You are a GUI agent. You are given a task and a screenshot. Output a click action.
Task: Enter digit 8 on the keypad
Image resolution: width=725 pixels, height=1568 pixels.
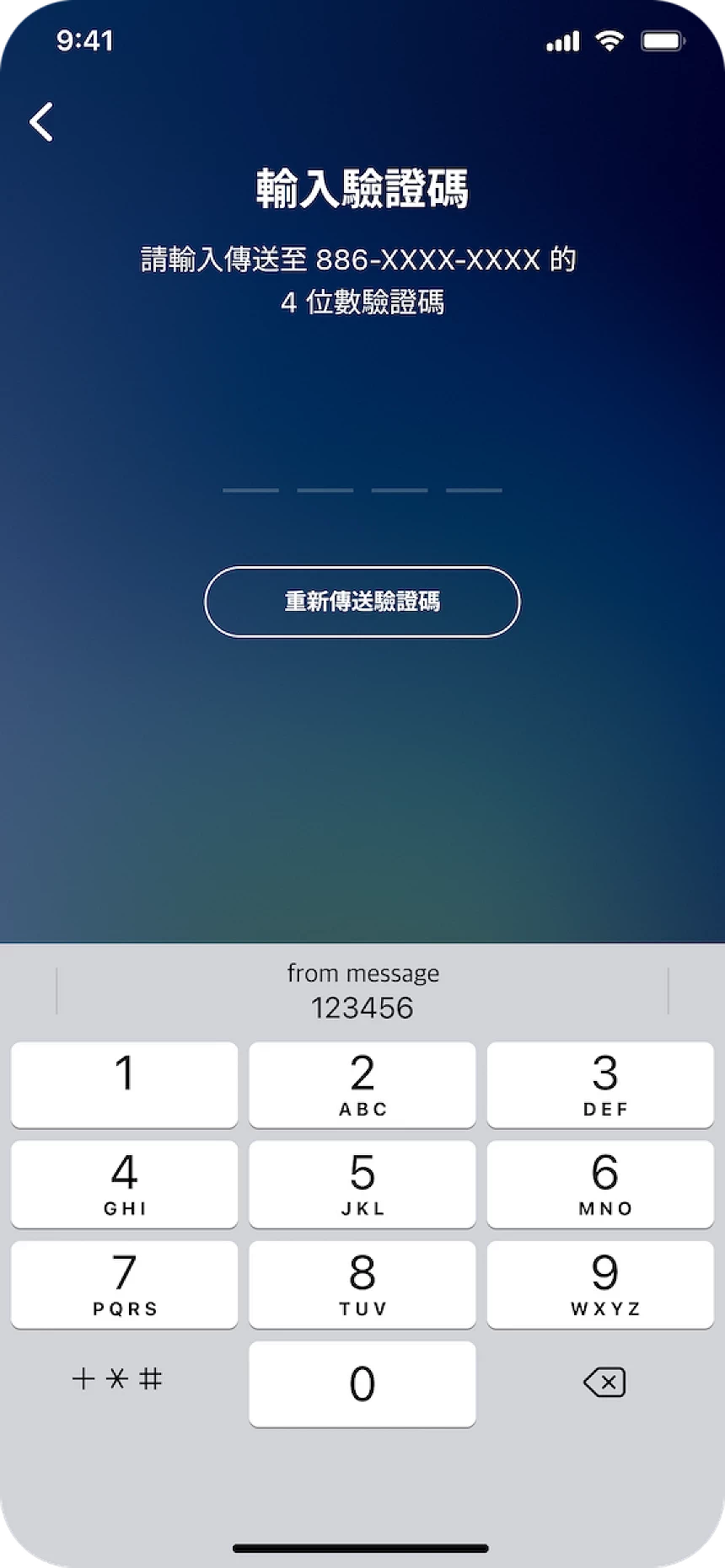tap(362, 1284)
